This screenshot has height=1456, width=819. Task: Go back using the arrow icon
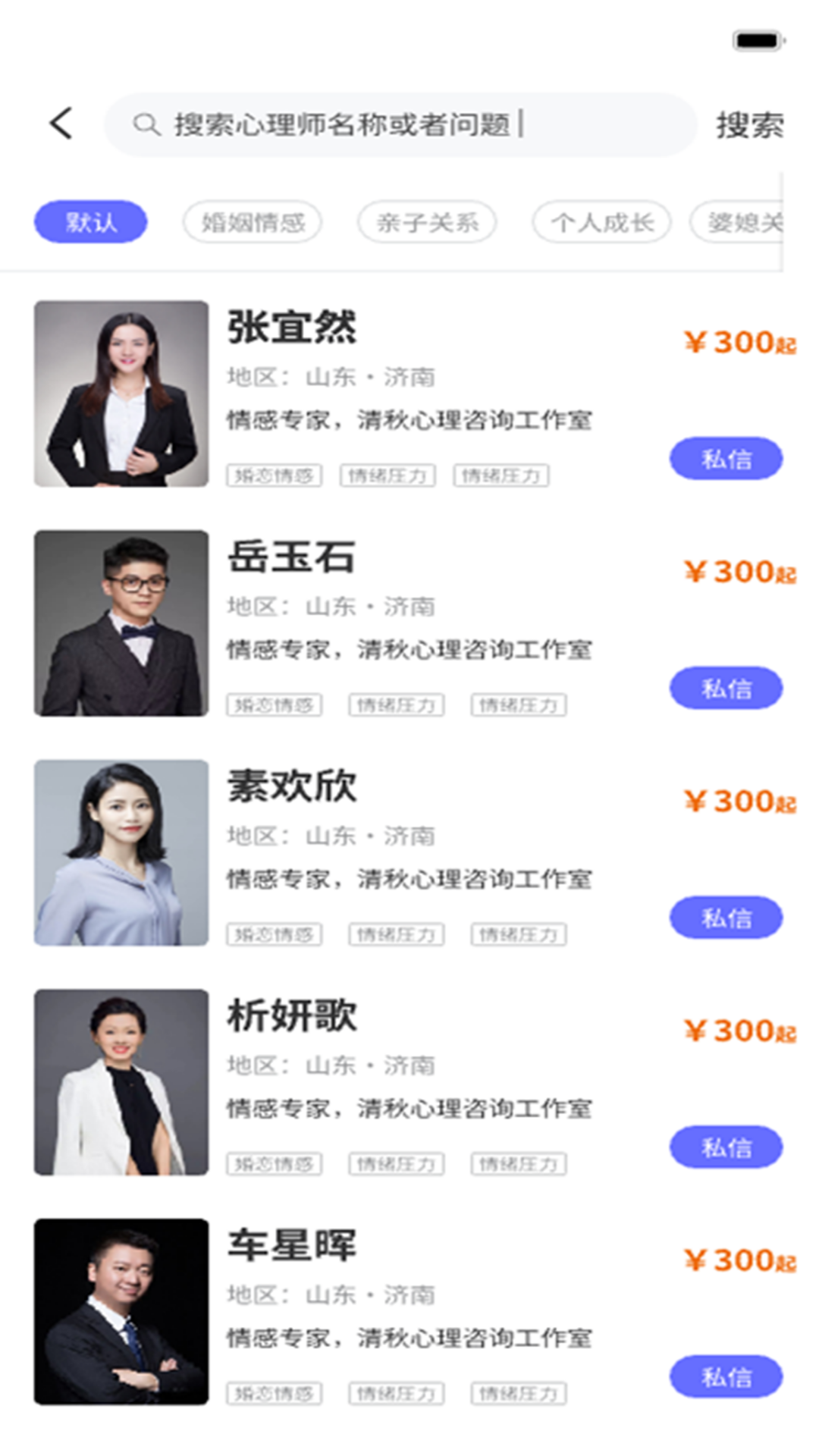[61, 124]
